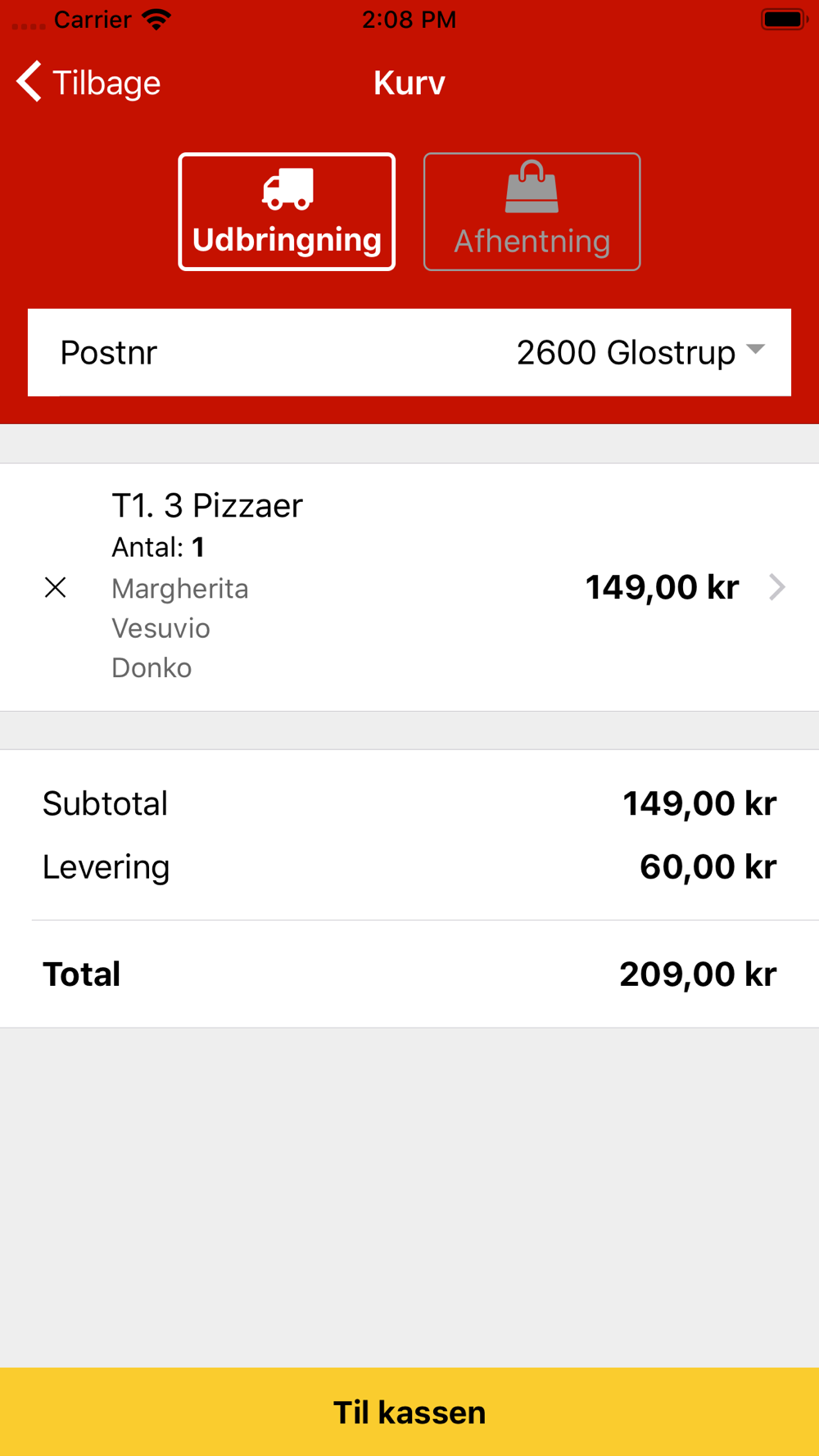Go back with the Tilbage button
Viewport: 819px width, 1456px height.
coord(88,83)
